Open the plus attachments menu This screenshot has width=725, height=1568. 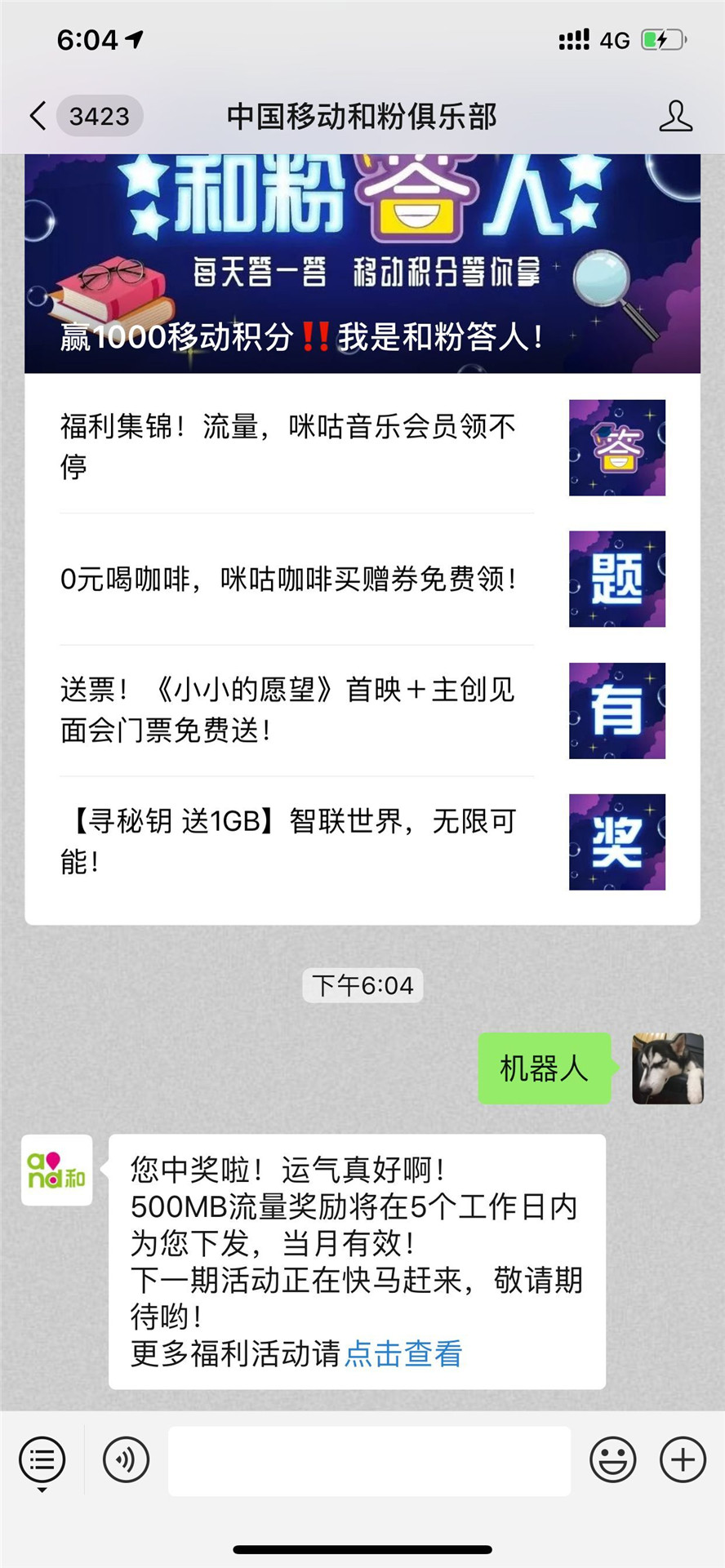tap(683, 1460)
